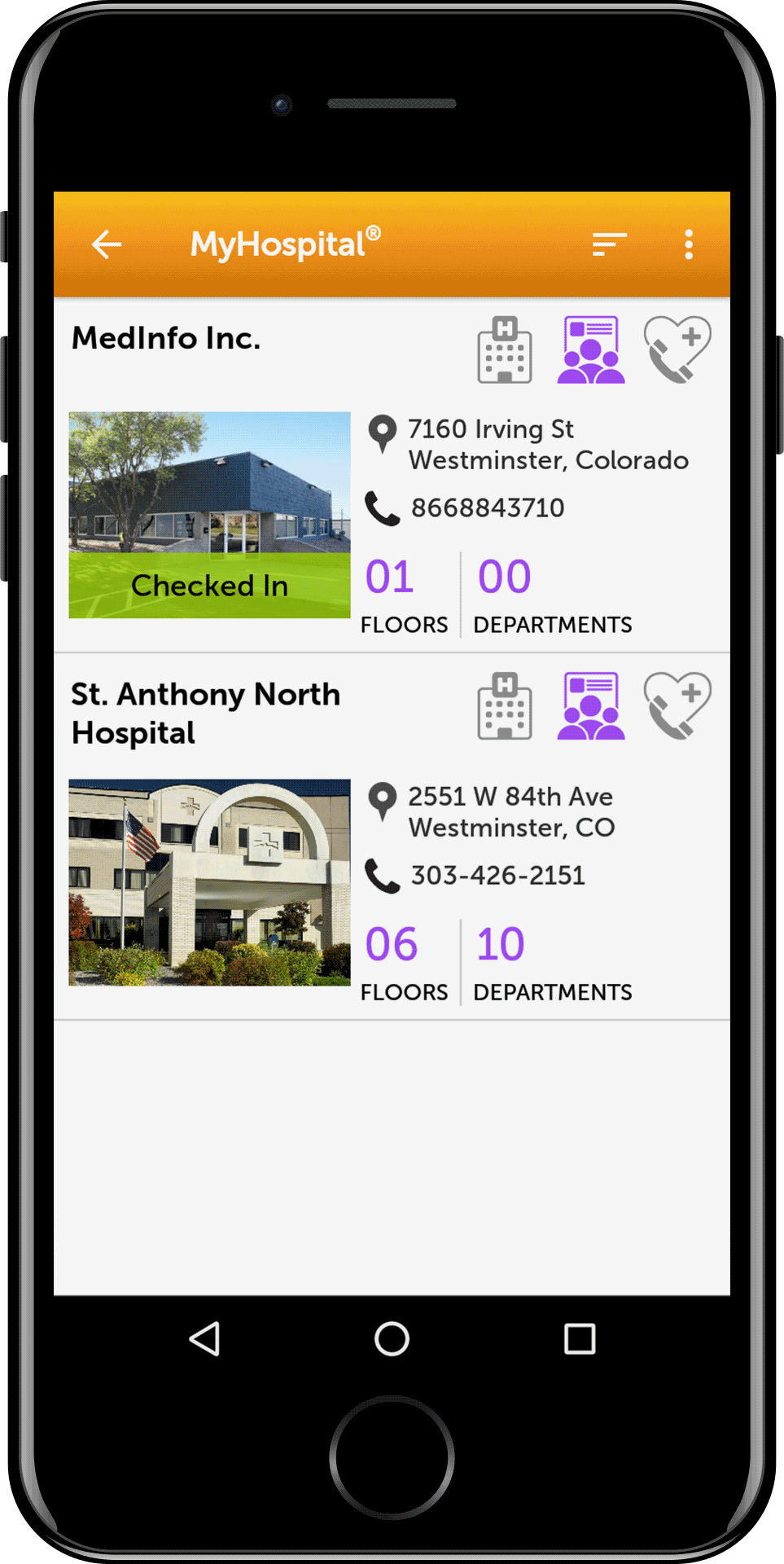The image size is (784, 1564).
Task: Tap the system home button
Action: click(x=392, y=1338)
